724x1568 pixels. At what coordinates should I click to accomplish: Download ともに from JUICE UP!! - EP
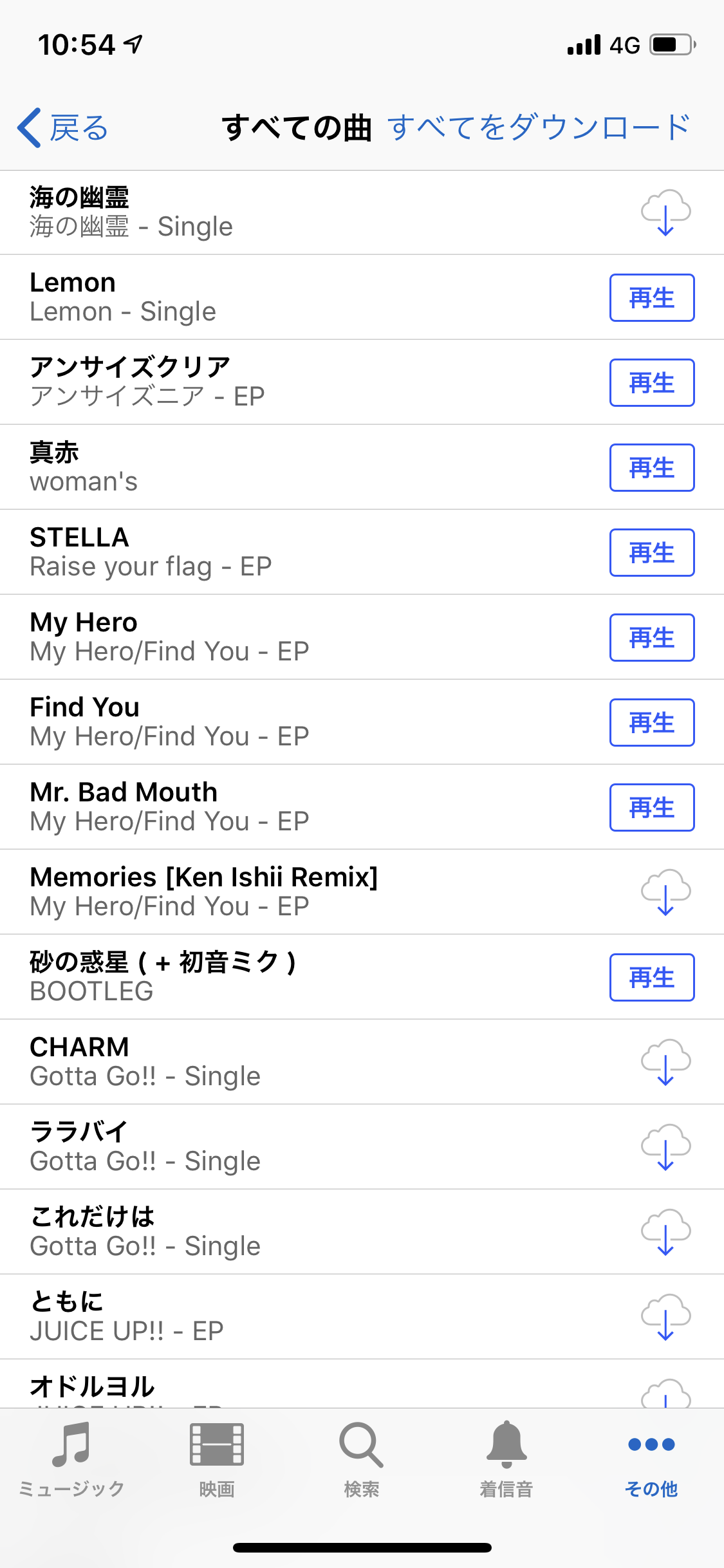[x=665, y=1317]
